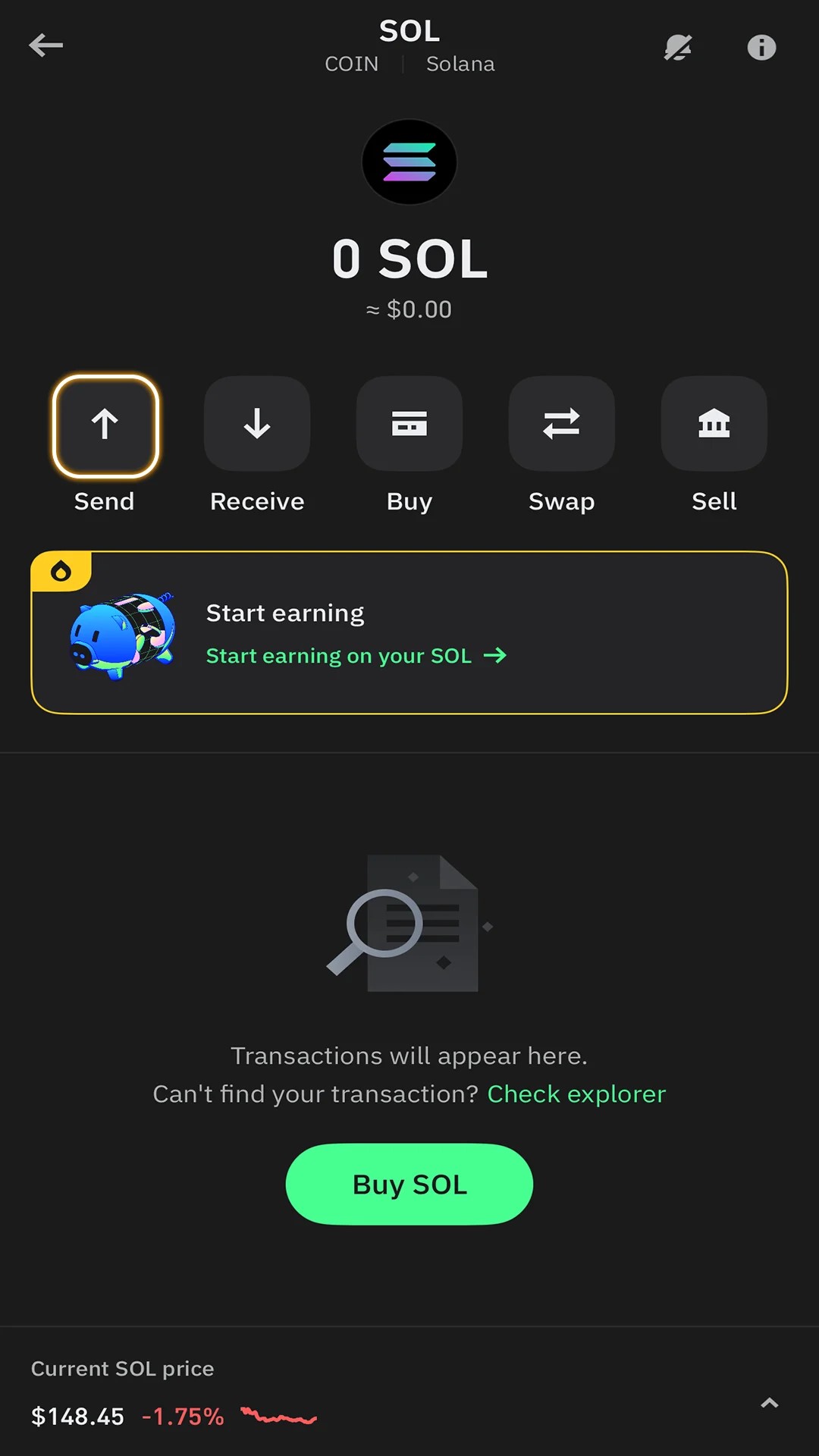Image resolution: width=819 pixels, height=1456 pixels.
Task: Open the SOL coin info icon
Action: [761, 48]
